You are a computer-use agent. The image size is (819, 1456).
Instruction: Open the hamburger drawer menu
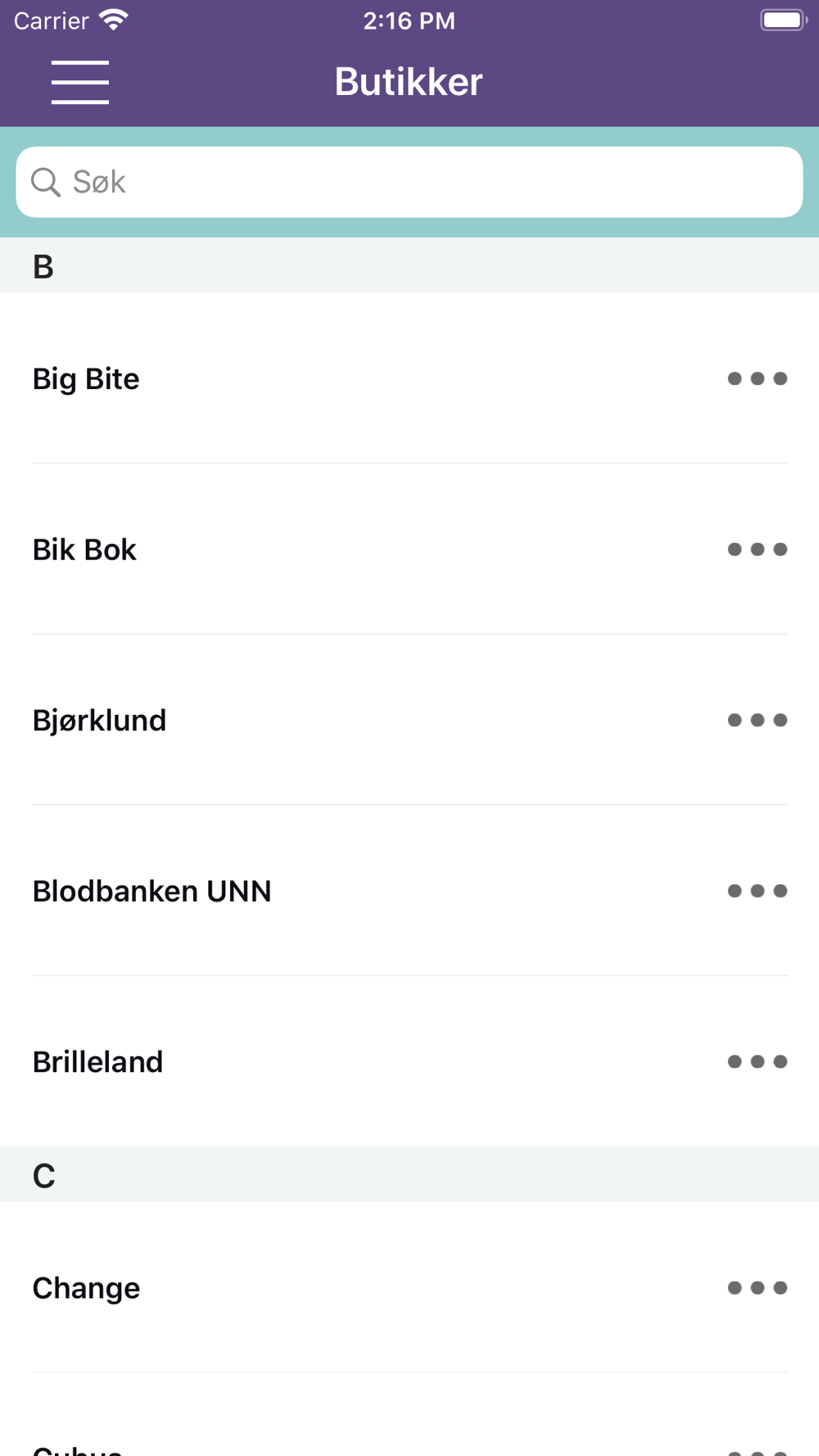pyautogui.click(x=80, y=82)
